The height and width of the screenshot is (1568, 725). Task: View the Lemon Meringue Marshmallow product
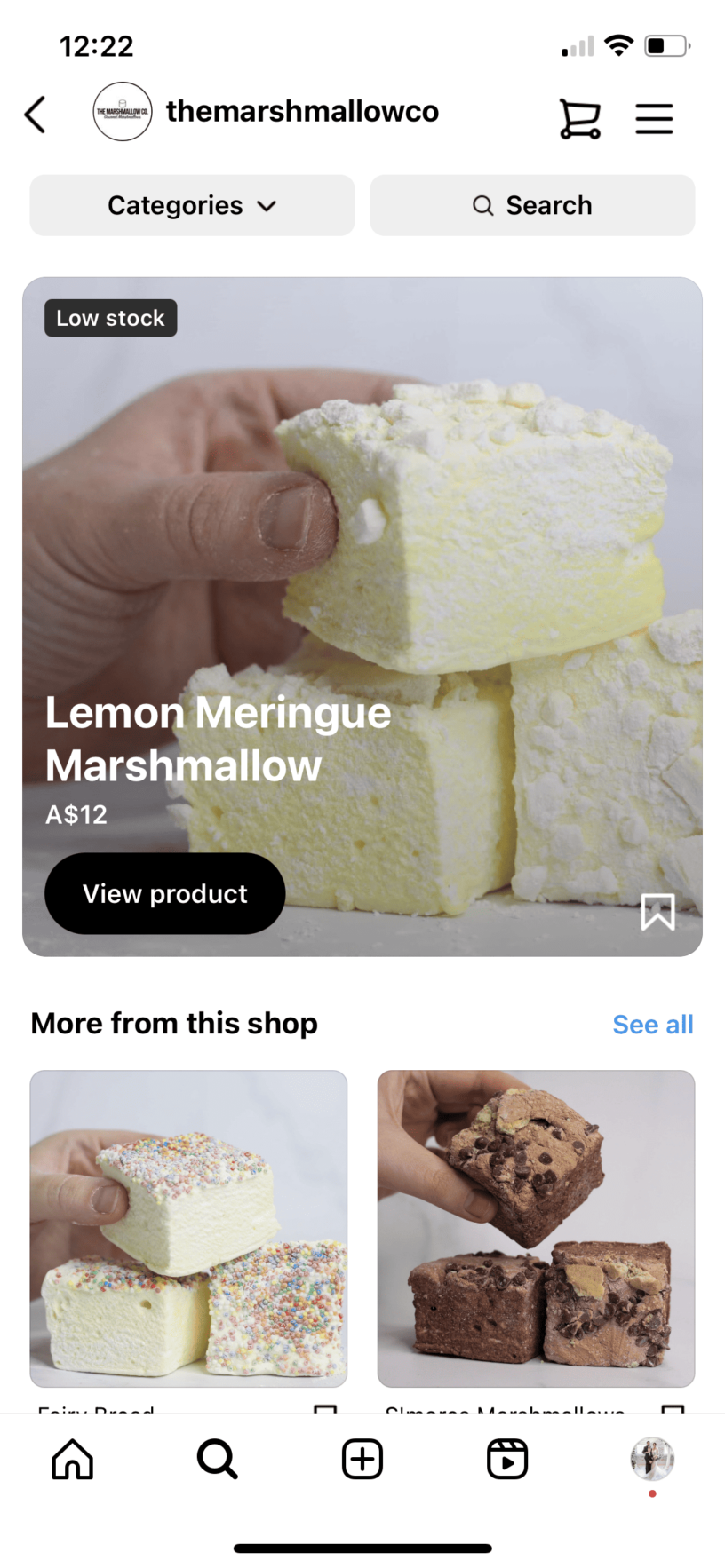coord(165,893)
